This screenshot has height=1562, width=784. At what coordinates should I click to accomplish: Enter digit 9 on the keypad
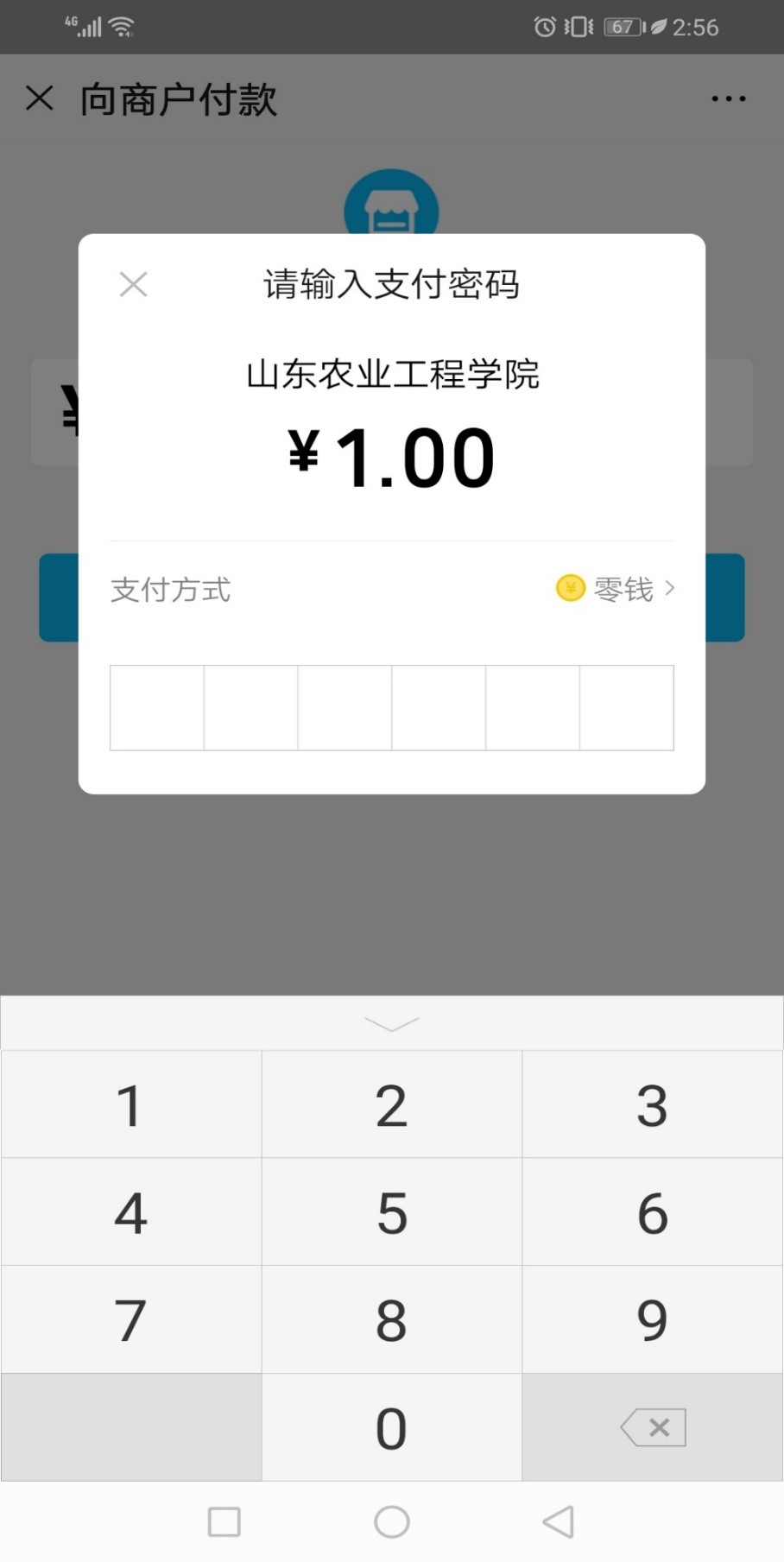tap(652, 1319)
